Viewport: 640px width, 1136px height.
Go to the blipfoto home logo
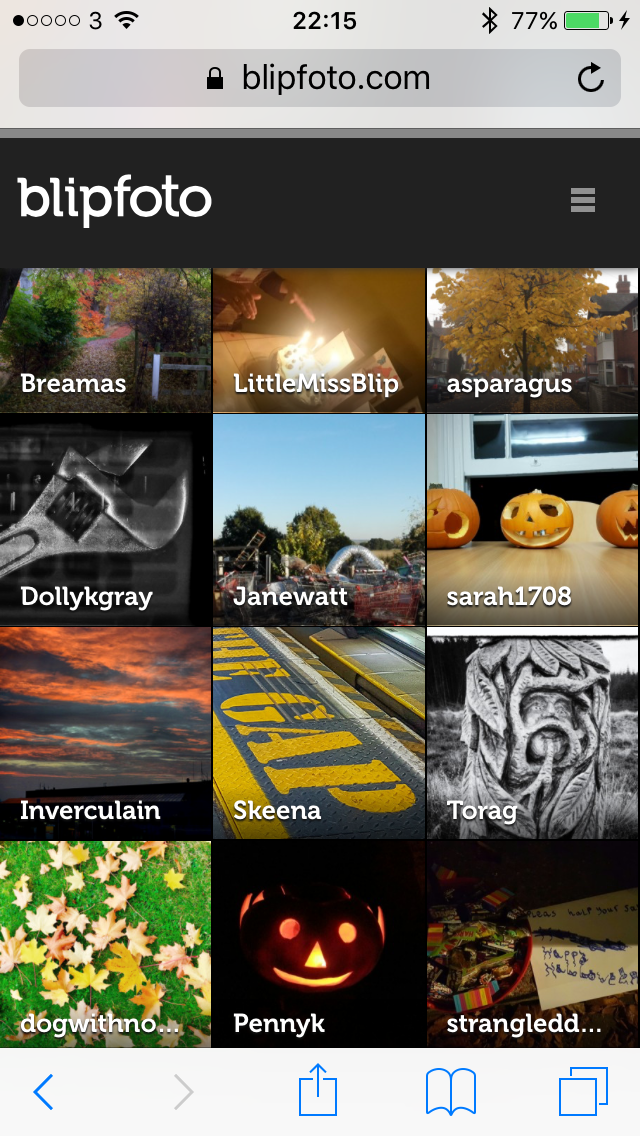pos(115,199)
